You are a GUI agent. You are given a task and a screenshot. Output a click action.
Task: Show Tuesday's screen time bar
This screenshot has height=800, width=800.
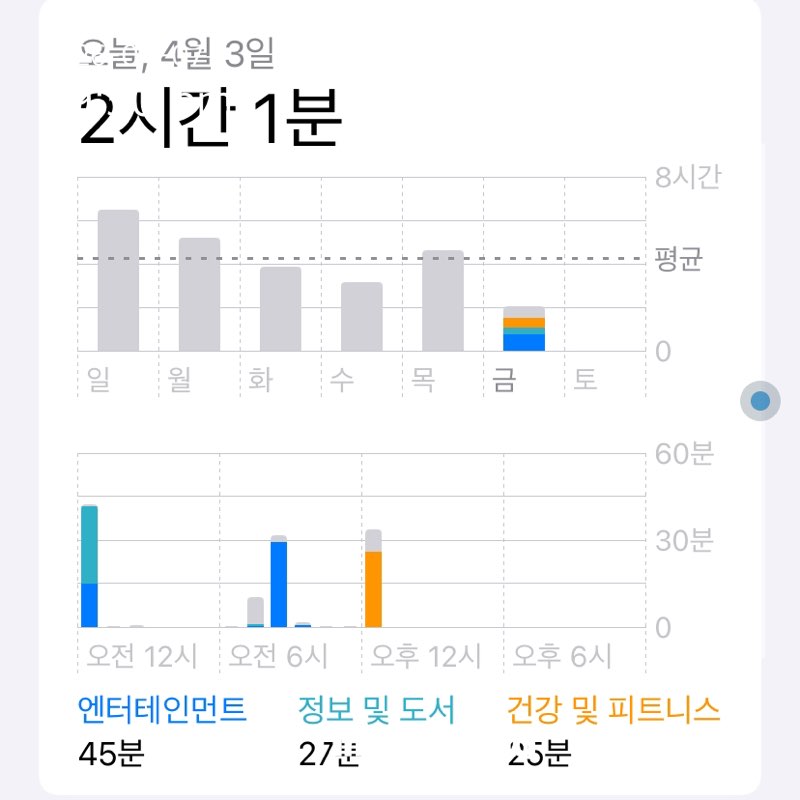(x=280, y=309)
